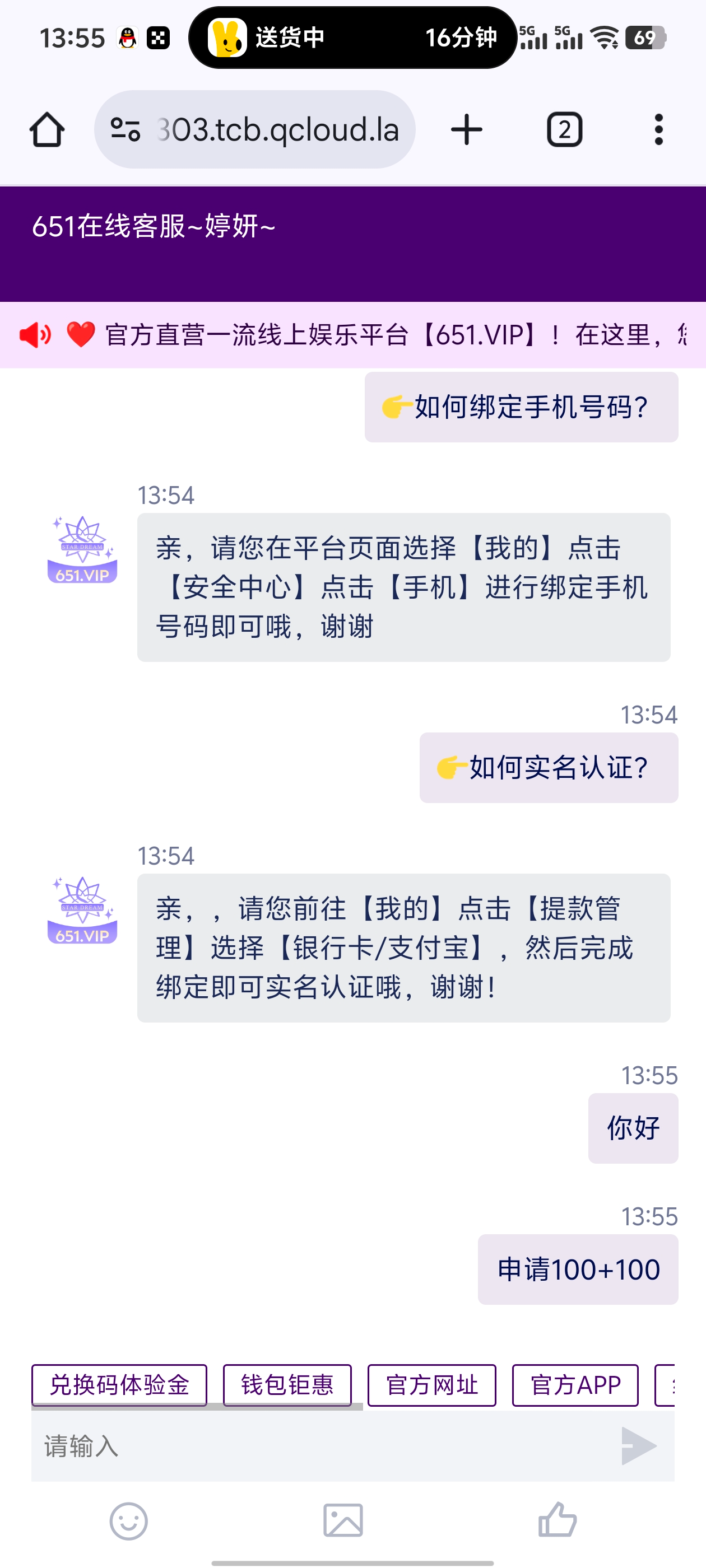
Task: Select the 兑换码体验金 quick reply button
Action: (x=119, y=1385)
